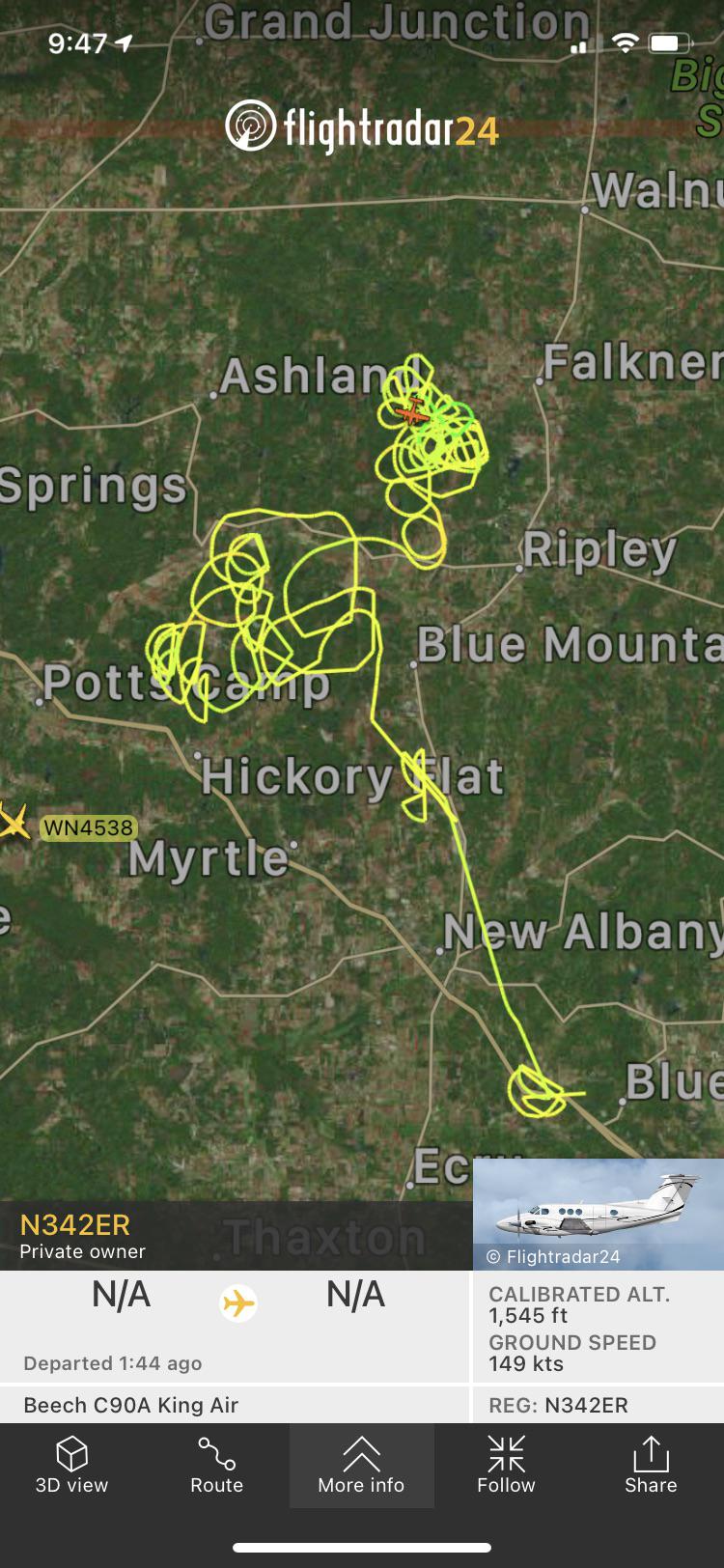This screenshot has width=724, height=1568.
Task: Tap the Flightradar24 logo
Action: point(361,125)
